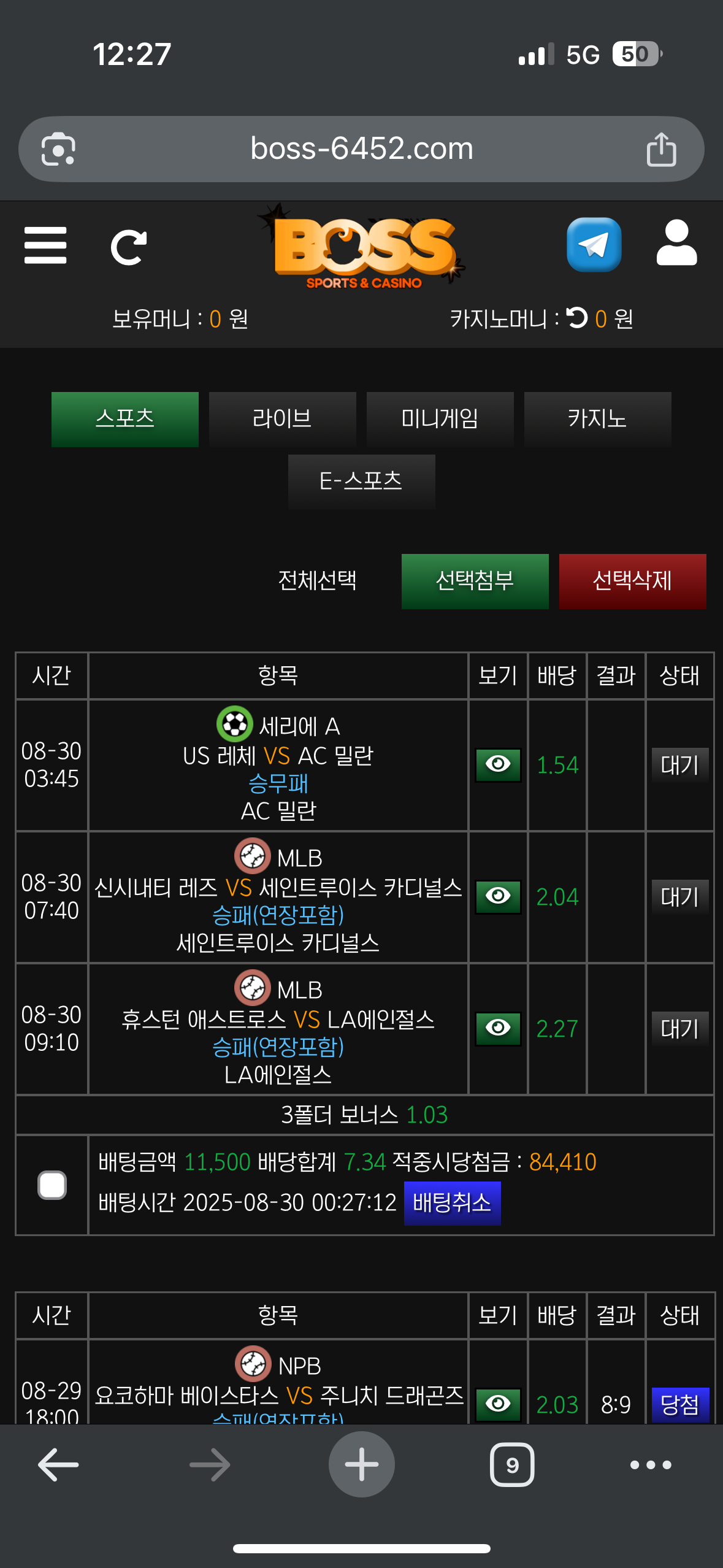Viewport: 723px width, 1568px height.
Task: Tap 전체선택 to select all bets
Action: pyautogui.click(x=317, y=580)
